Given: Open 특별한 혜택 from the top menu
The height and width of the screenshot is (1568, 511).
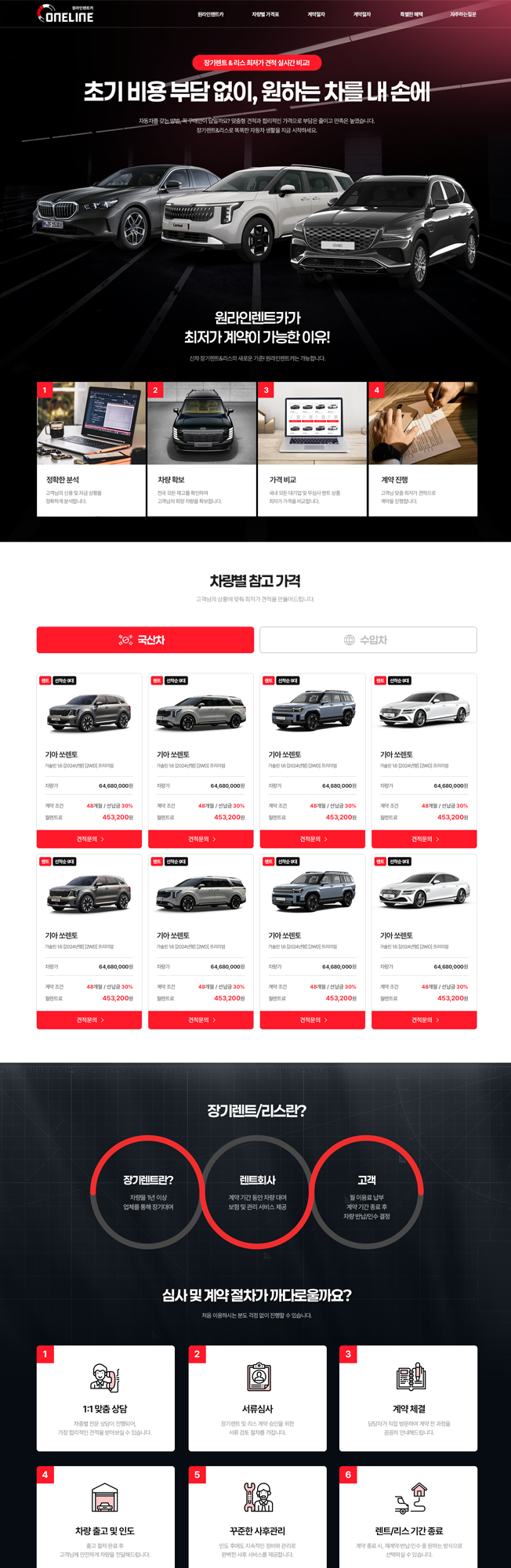Looking at the screenshot, I should coord(411,14).
